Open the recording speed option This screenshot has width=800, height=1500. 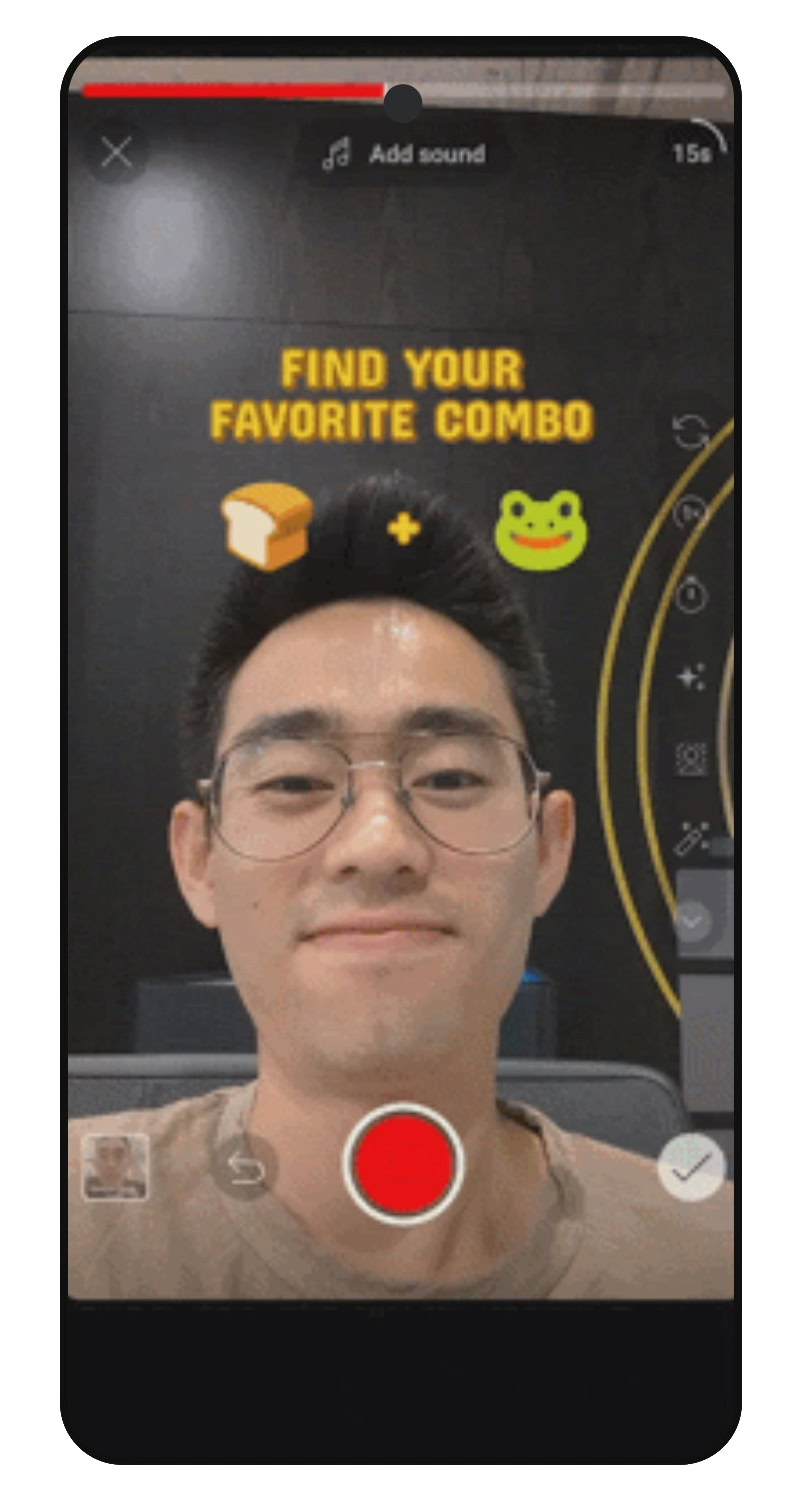(x=690, y=514)
